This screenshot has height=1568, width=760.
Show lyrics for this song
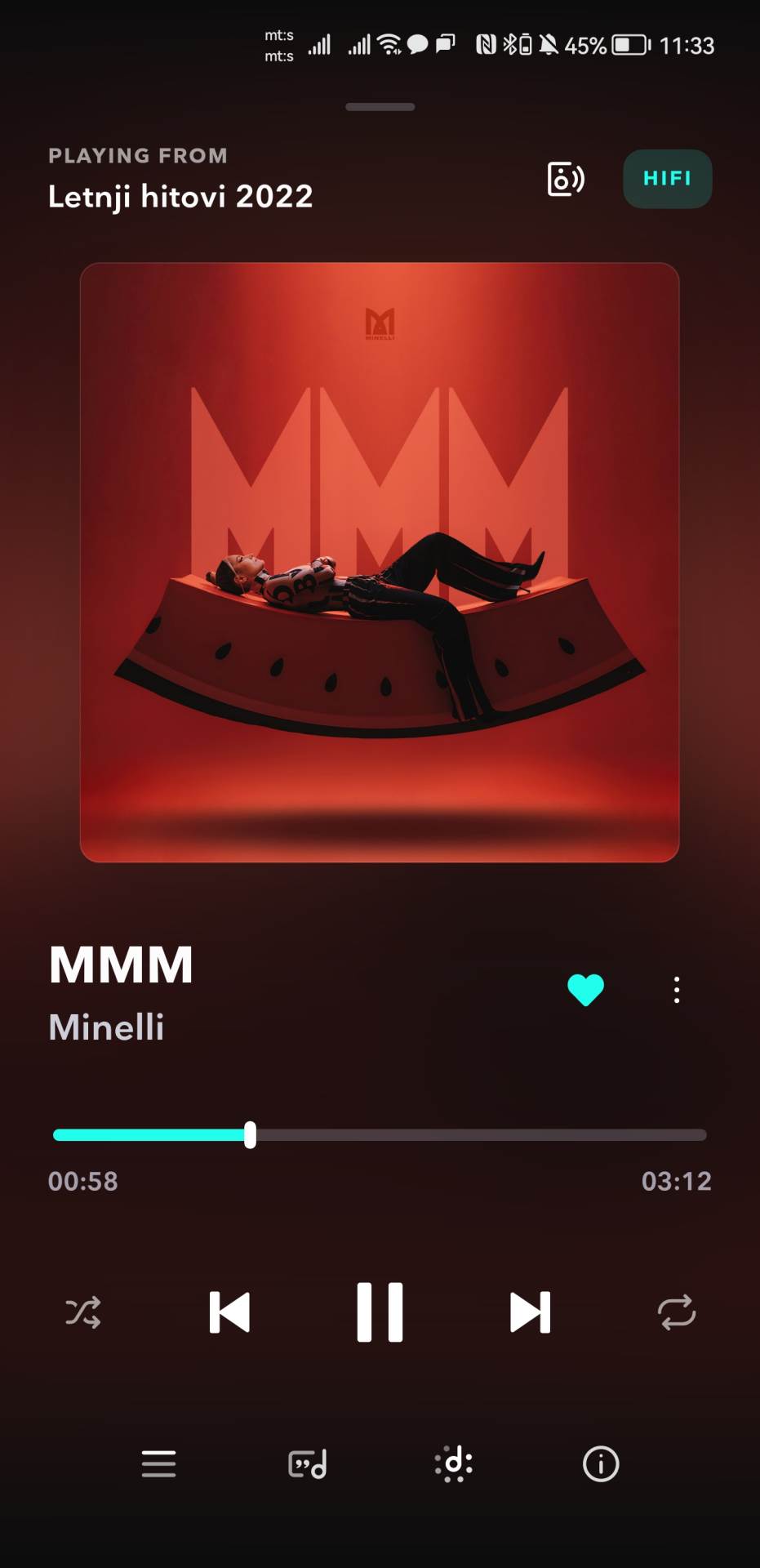pos(308,1464)
